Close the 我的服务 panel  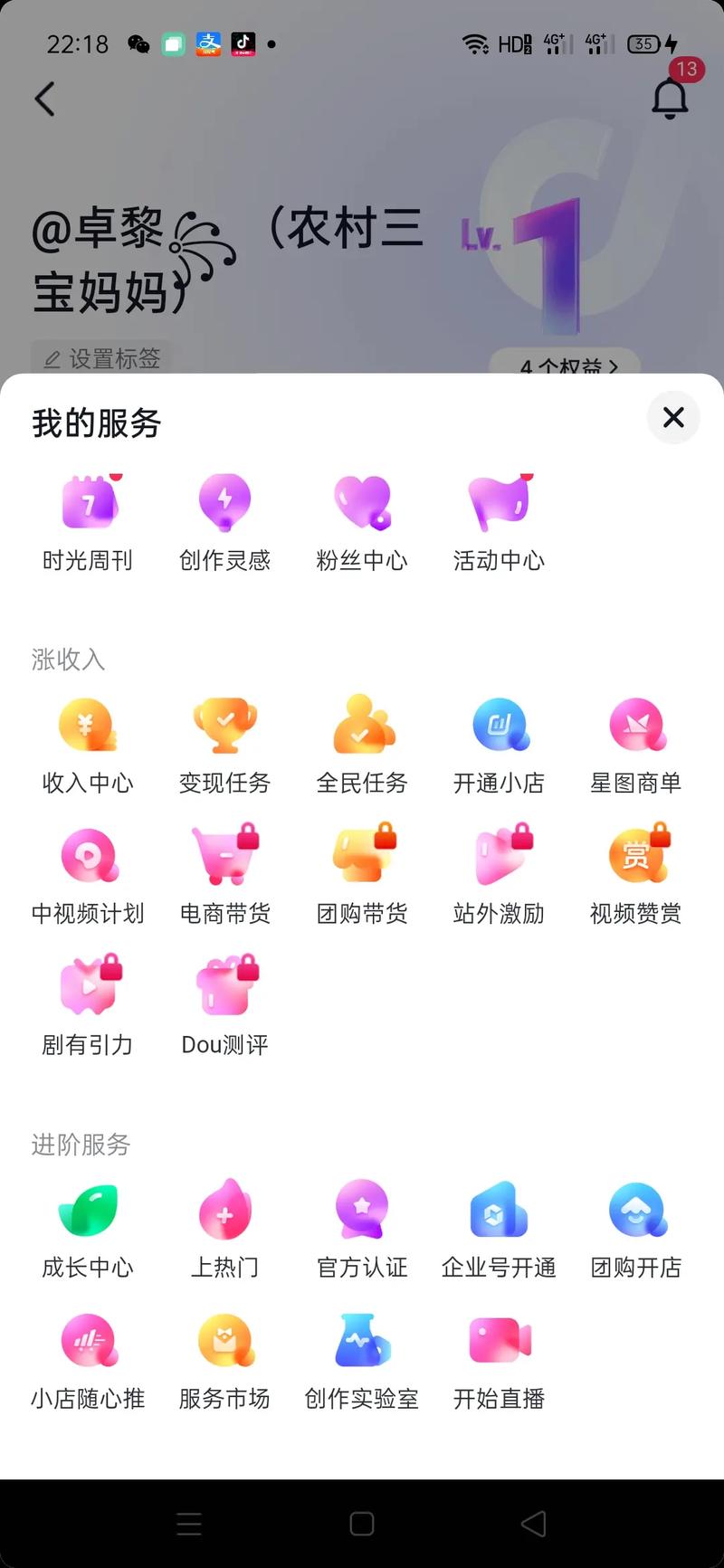pyautogui.click(x=673, y=418)
